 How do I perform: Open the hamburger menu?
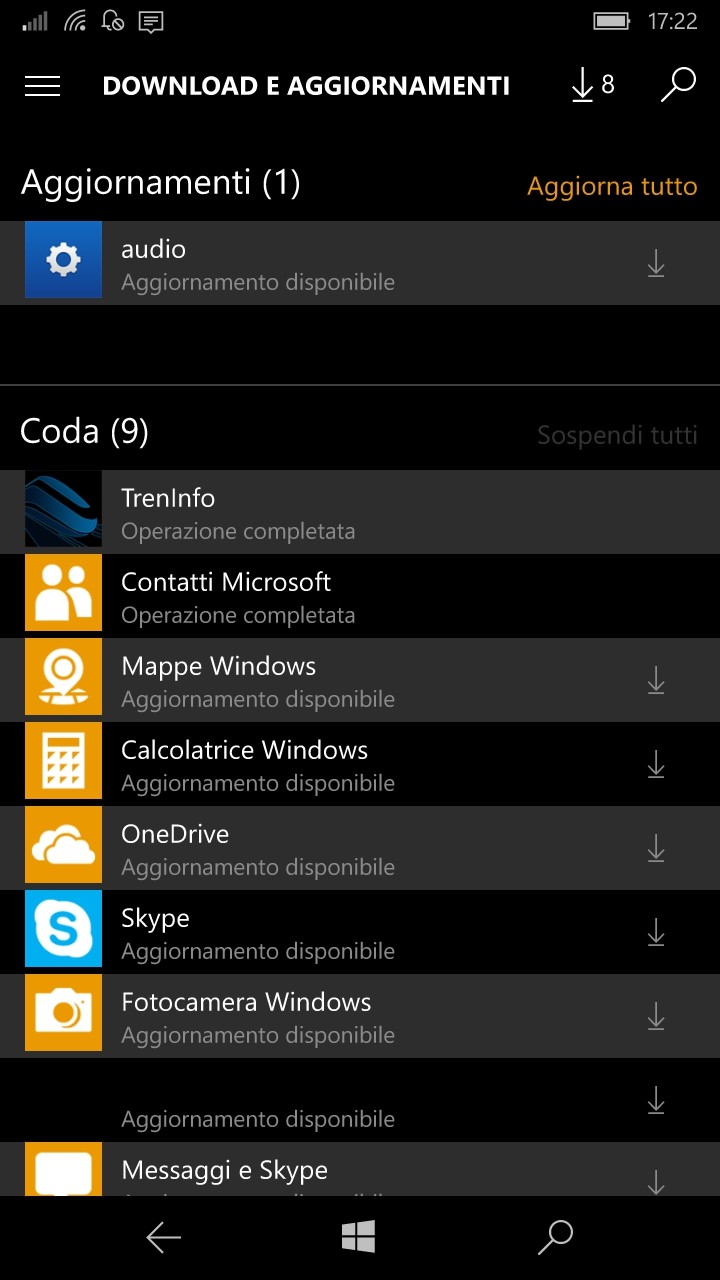[x=42, y=87]
